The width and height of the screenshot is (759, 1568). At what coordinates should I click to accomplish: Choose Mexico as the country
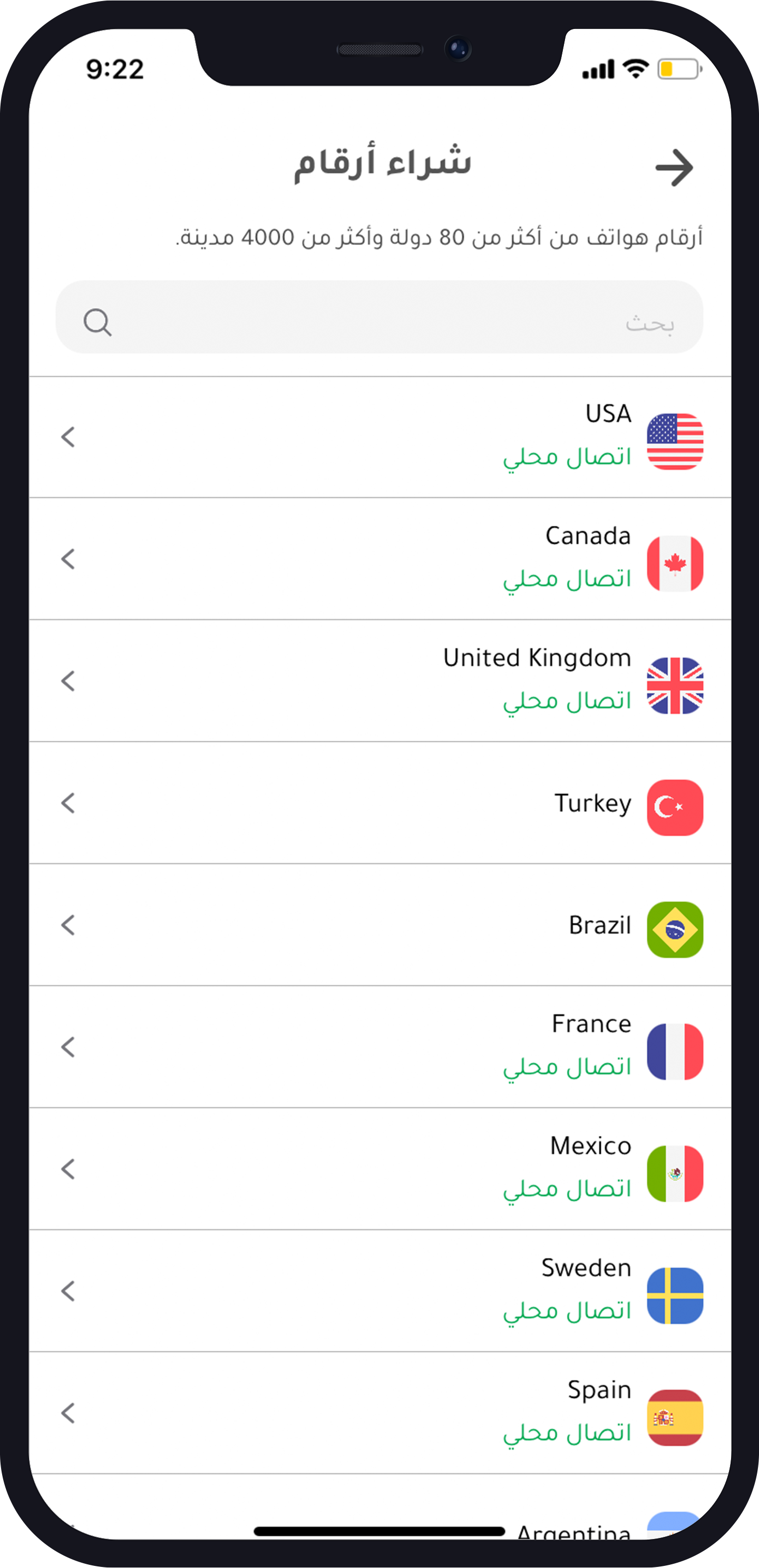coord(379,1169)
